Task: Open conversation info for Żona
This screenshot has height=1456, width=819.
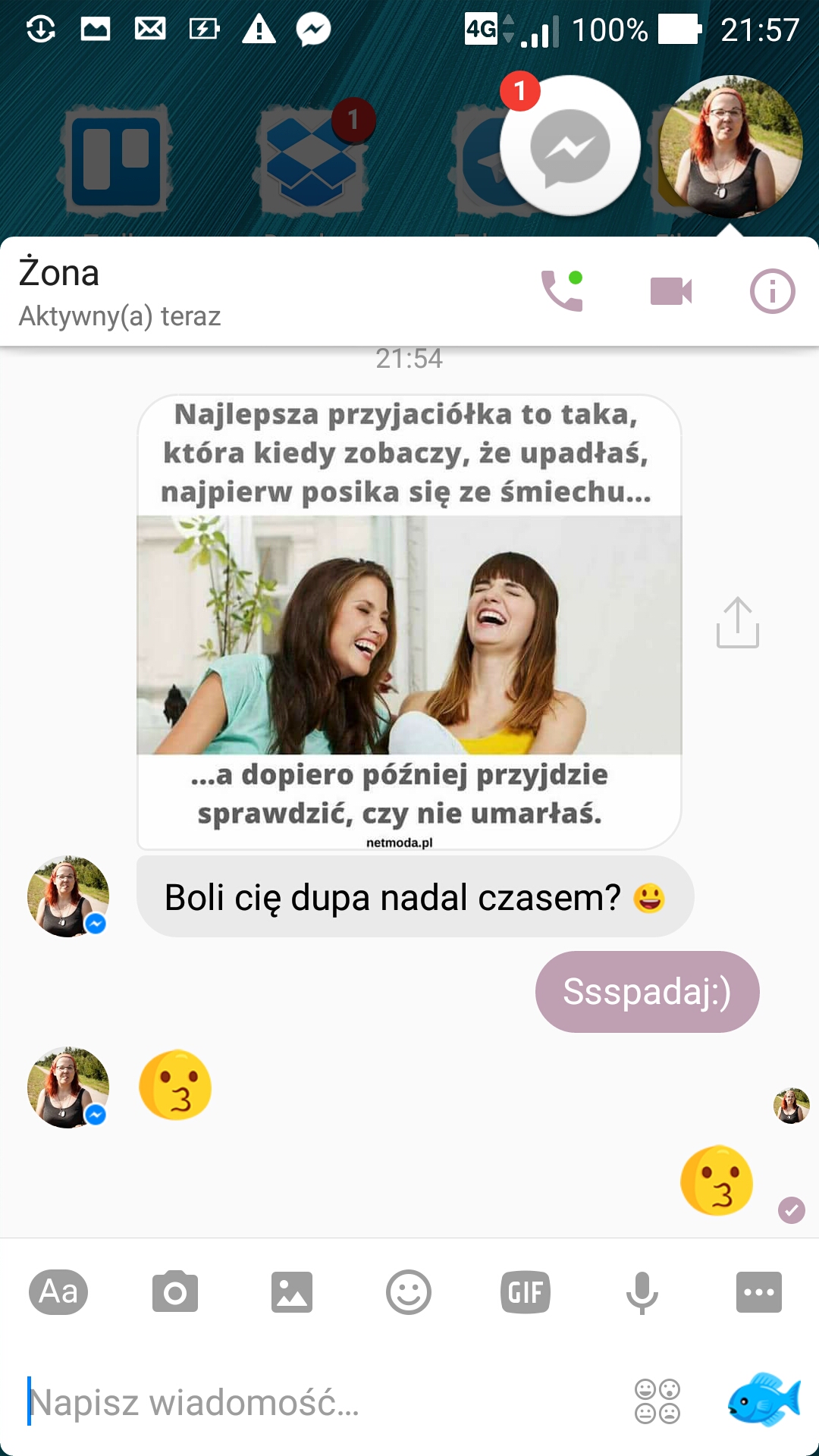Action: coord(772,291)
